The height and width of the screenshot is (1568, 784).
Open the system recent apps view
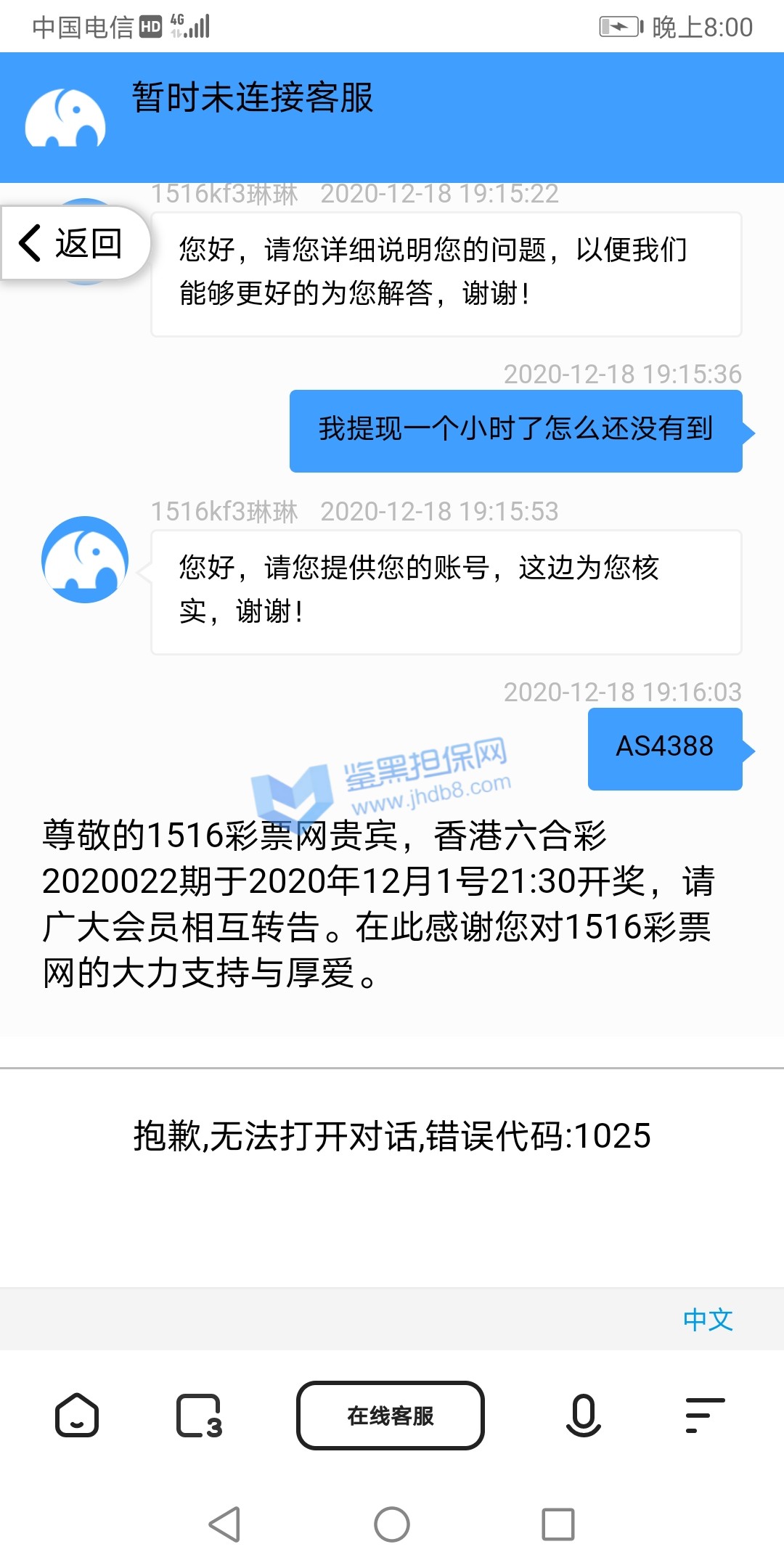point(558,1524)
